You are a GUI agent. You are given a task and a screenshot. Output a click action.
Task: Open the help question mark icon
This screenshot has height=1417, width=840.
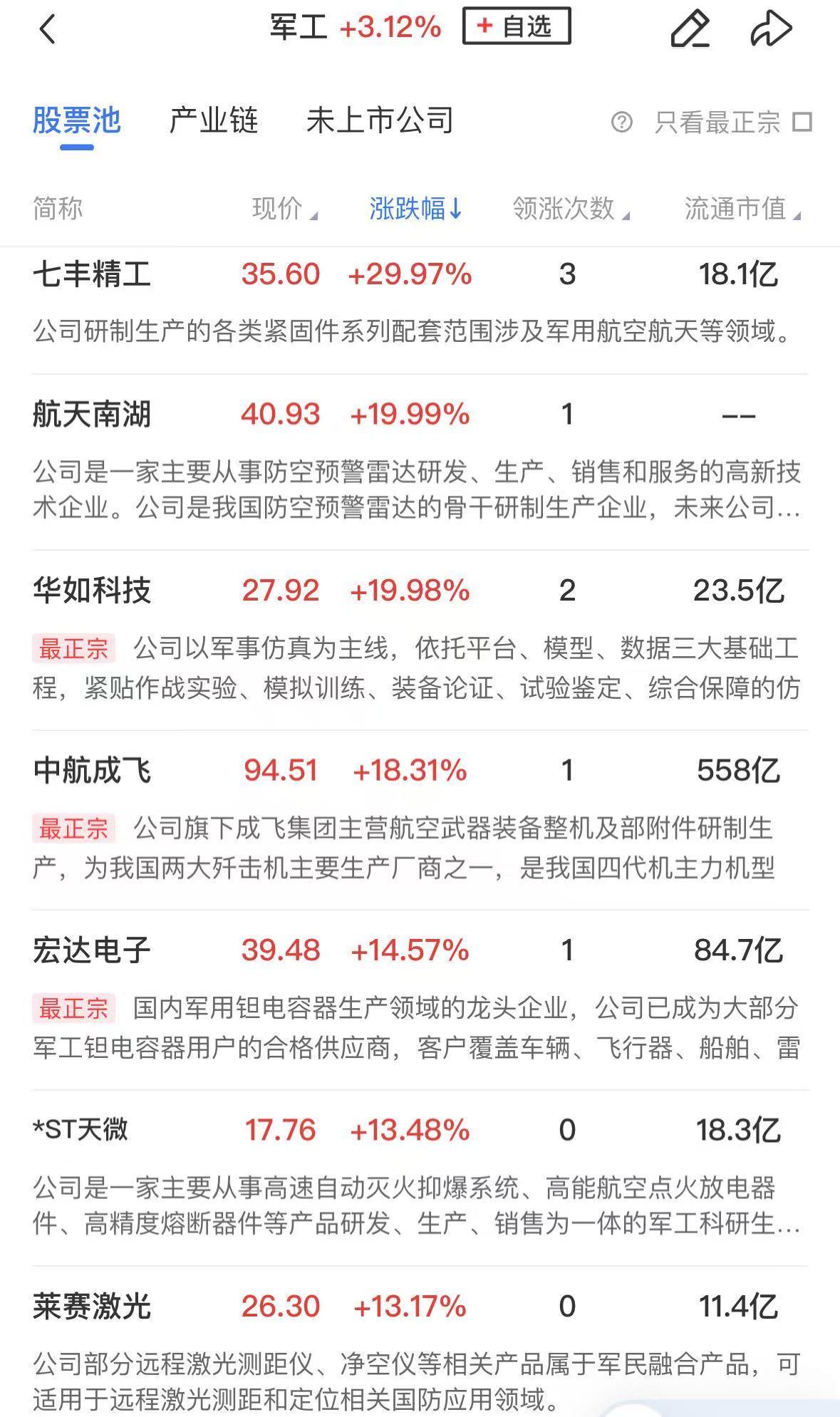[621, 123]
